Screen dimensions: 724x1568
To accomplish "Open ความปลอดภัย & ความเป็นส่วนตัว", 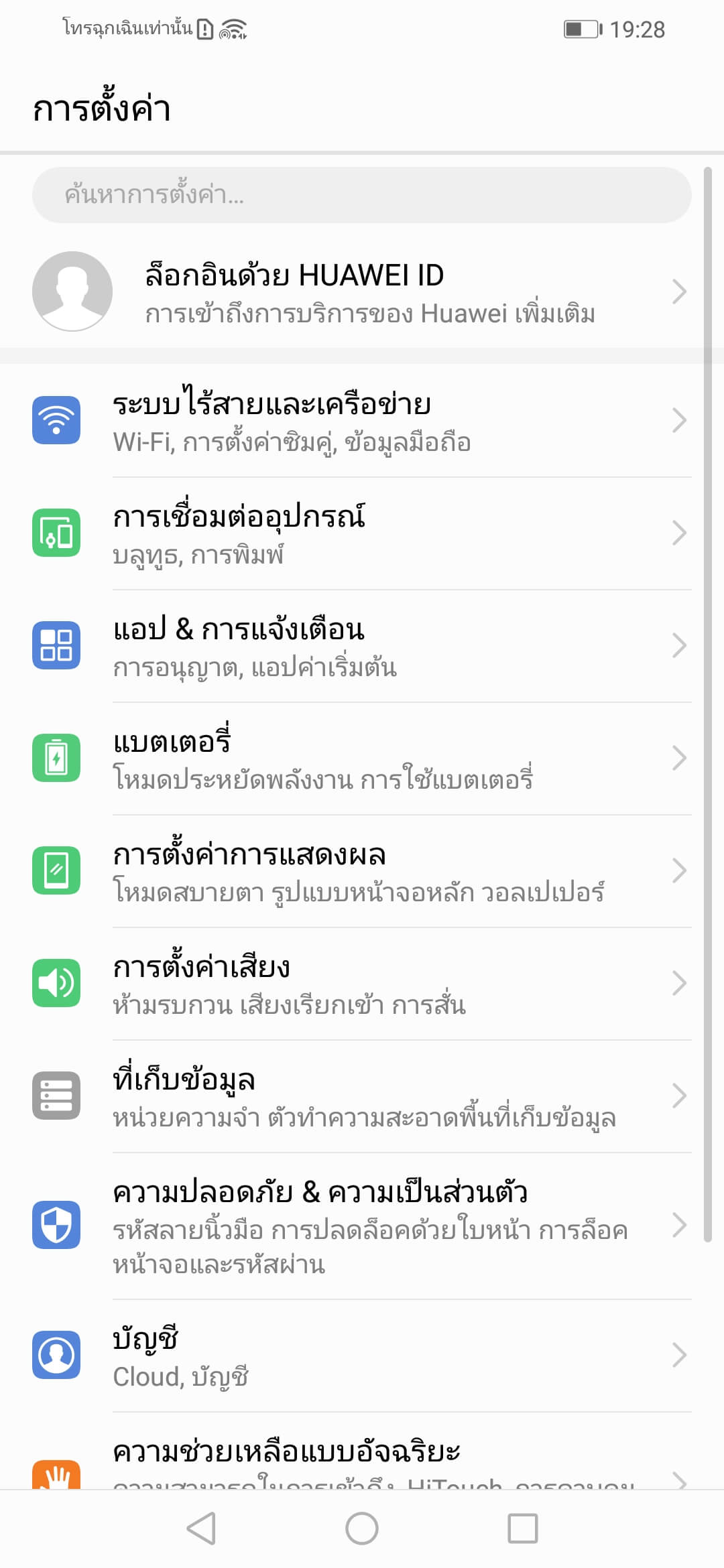I will (x=362, y=1225).
